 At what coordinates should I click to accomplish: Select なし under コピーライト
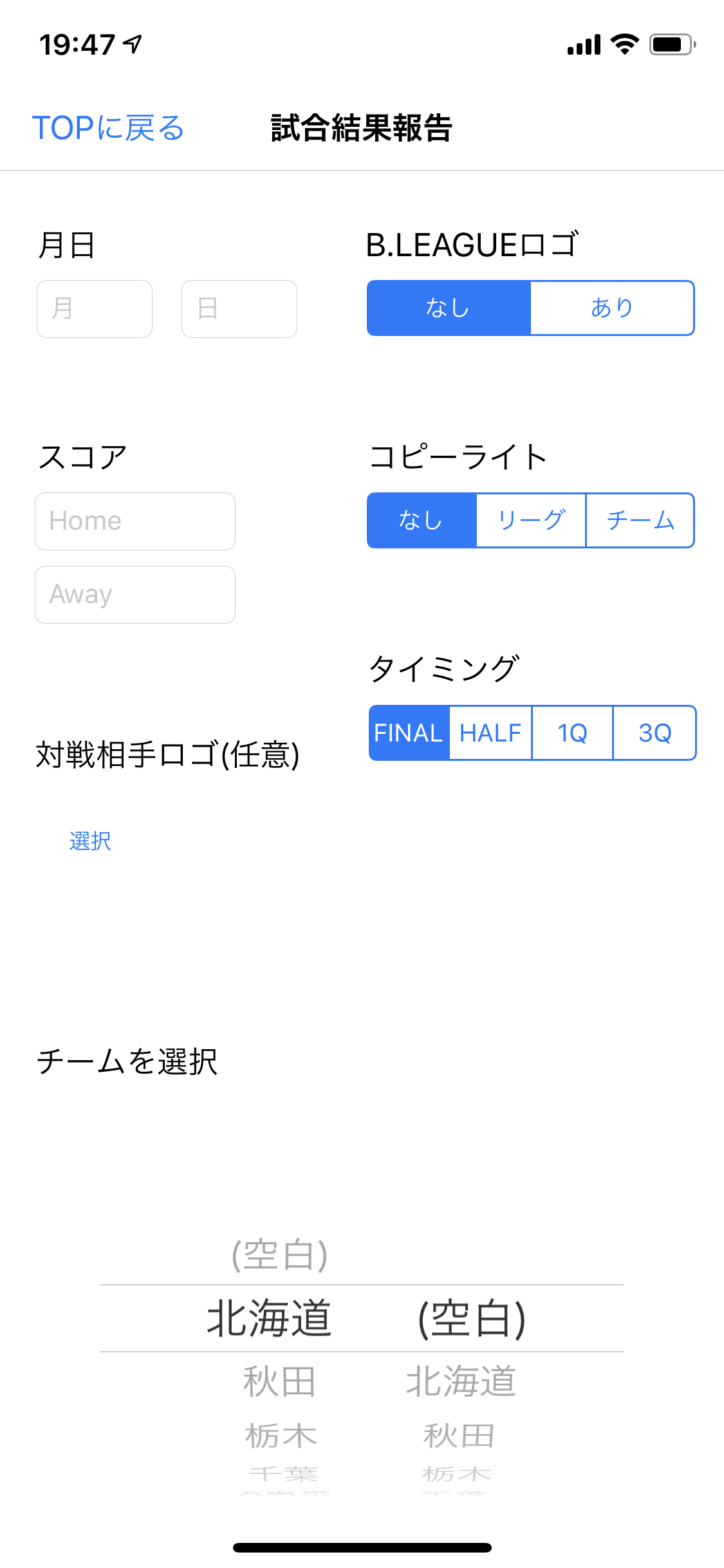[420, 520]
